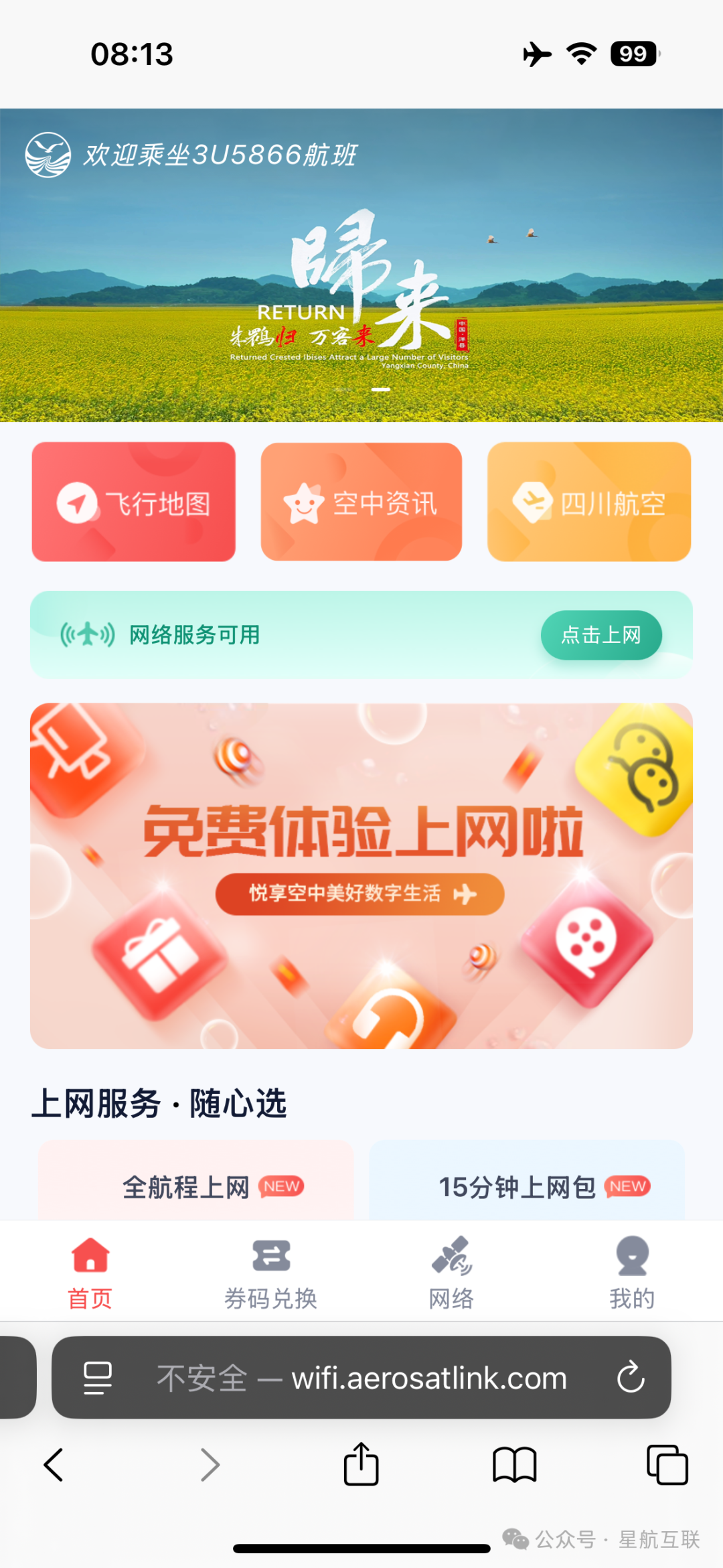Open the reader view controls in address bar
This screenshot has height=1568, width=723.
(96, 1378)
